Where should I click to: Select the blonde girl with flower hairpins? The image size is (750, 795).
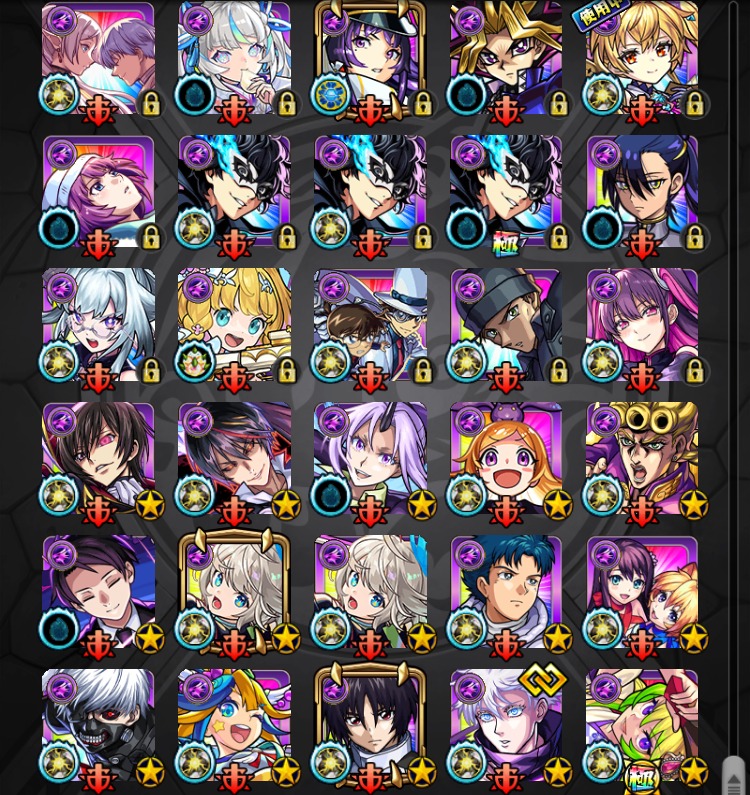point(234,325)
